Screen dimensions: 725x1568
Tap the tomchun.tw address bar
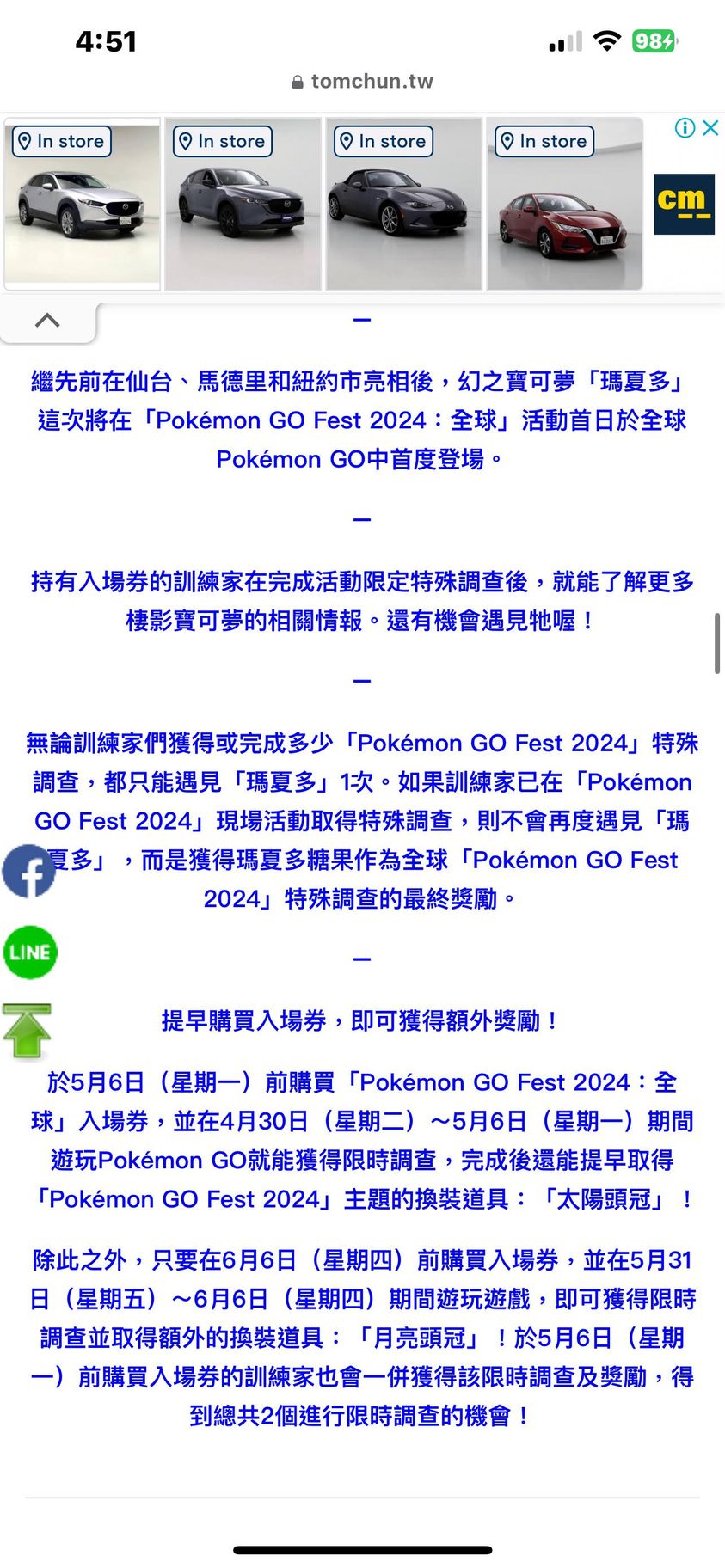(362, 82)
